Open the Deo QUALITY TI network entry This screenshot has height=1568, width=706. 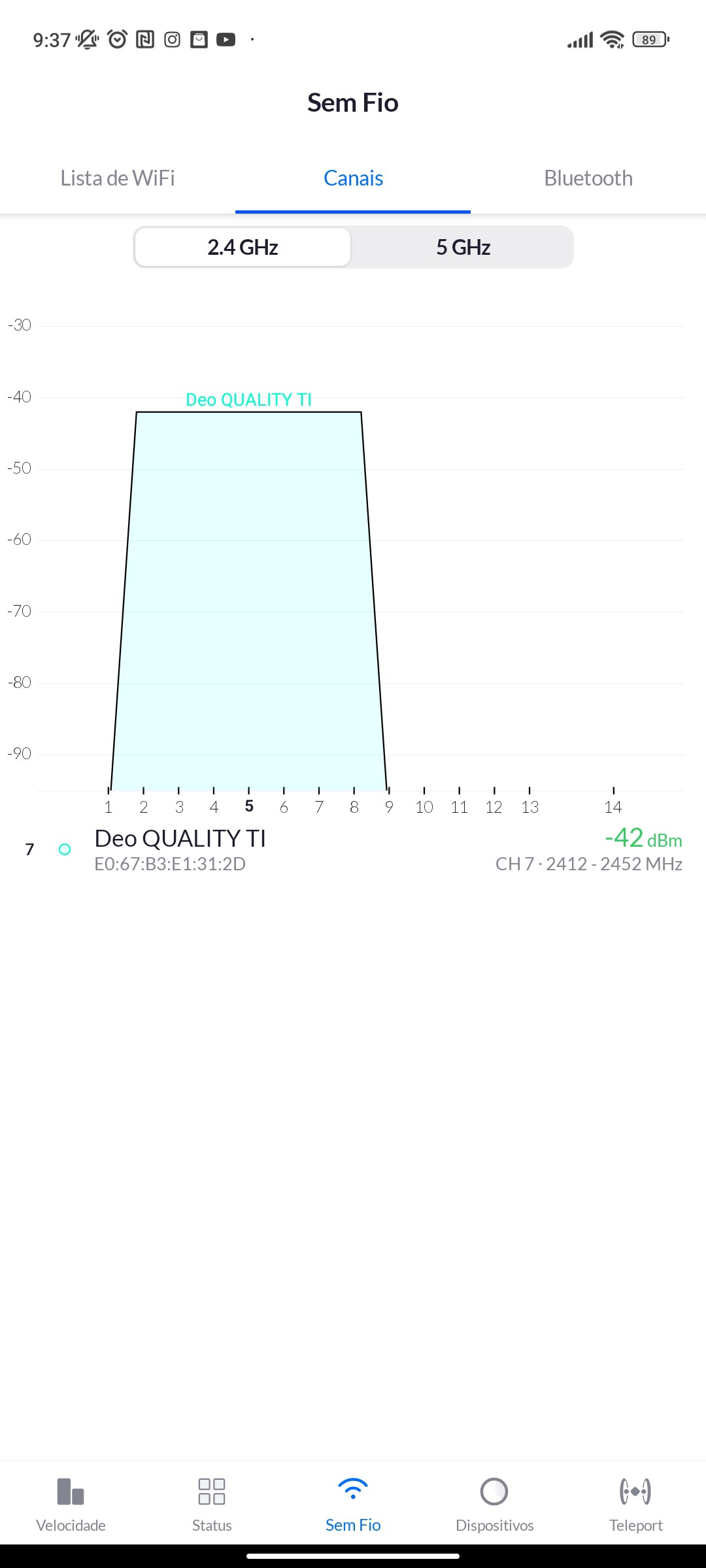pos(353,849)
